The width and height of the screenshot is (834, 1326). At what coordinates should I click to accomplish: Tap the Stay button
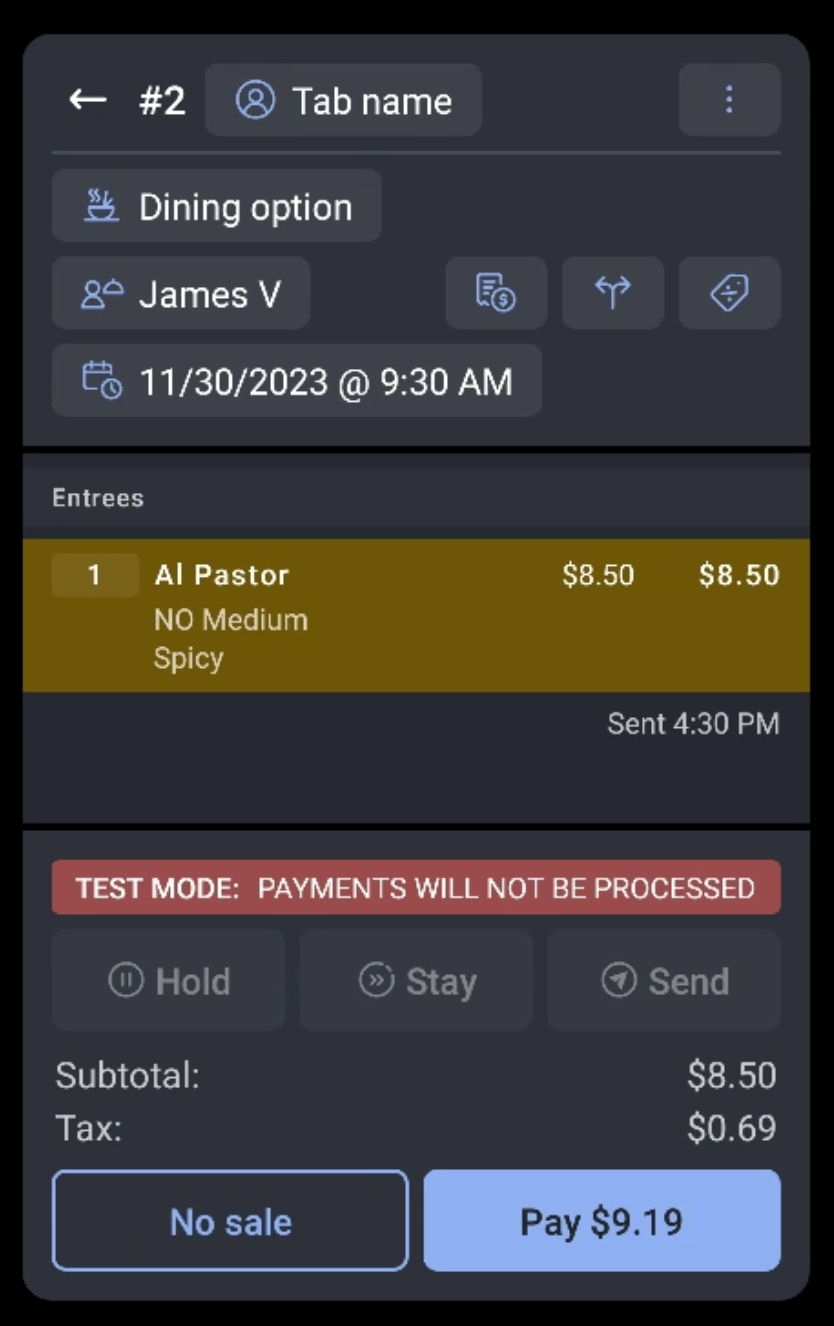pos(416,981)
